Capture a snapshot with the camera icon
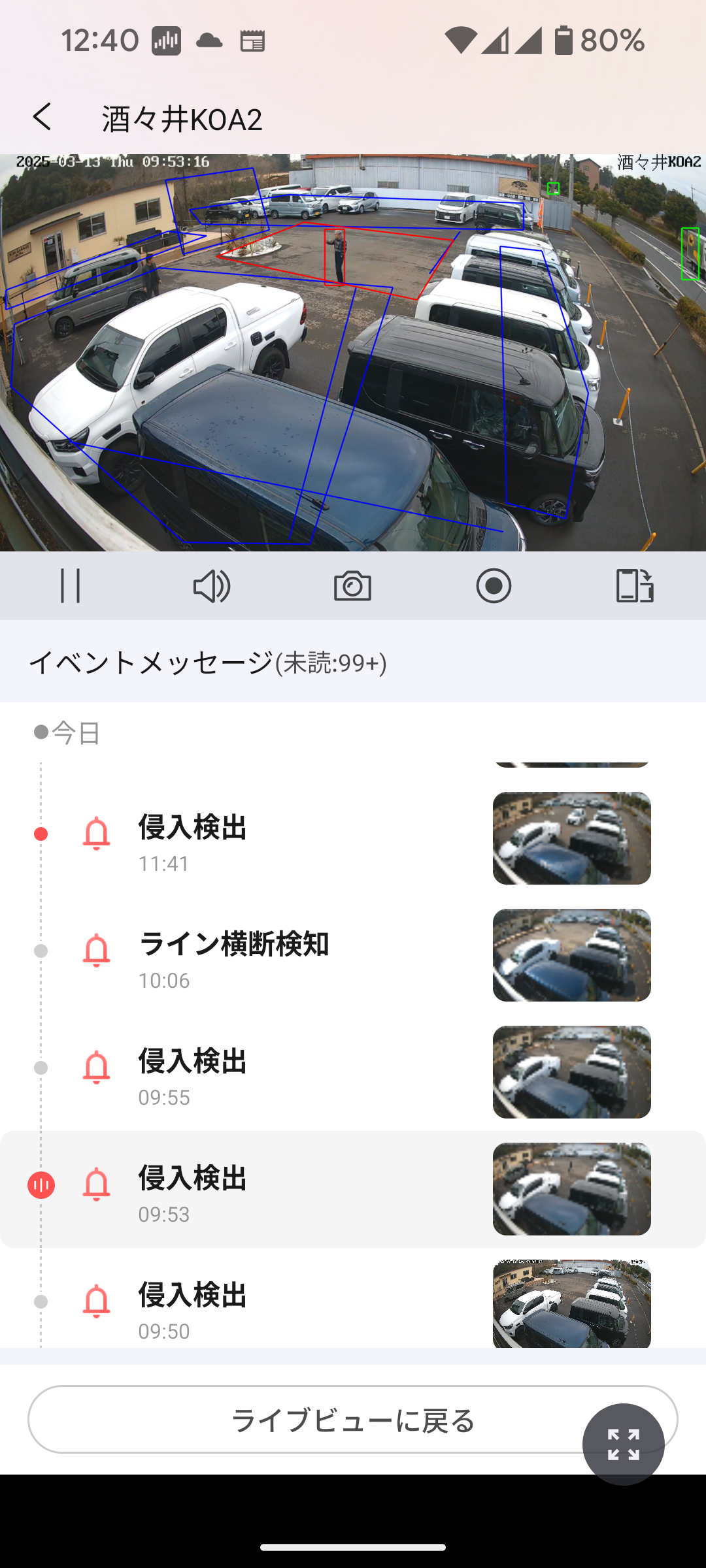Viewport: 706px width, 1568px height. tap(352, 585)
